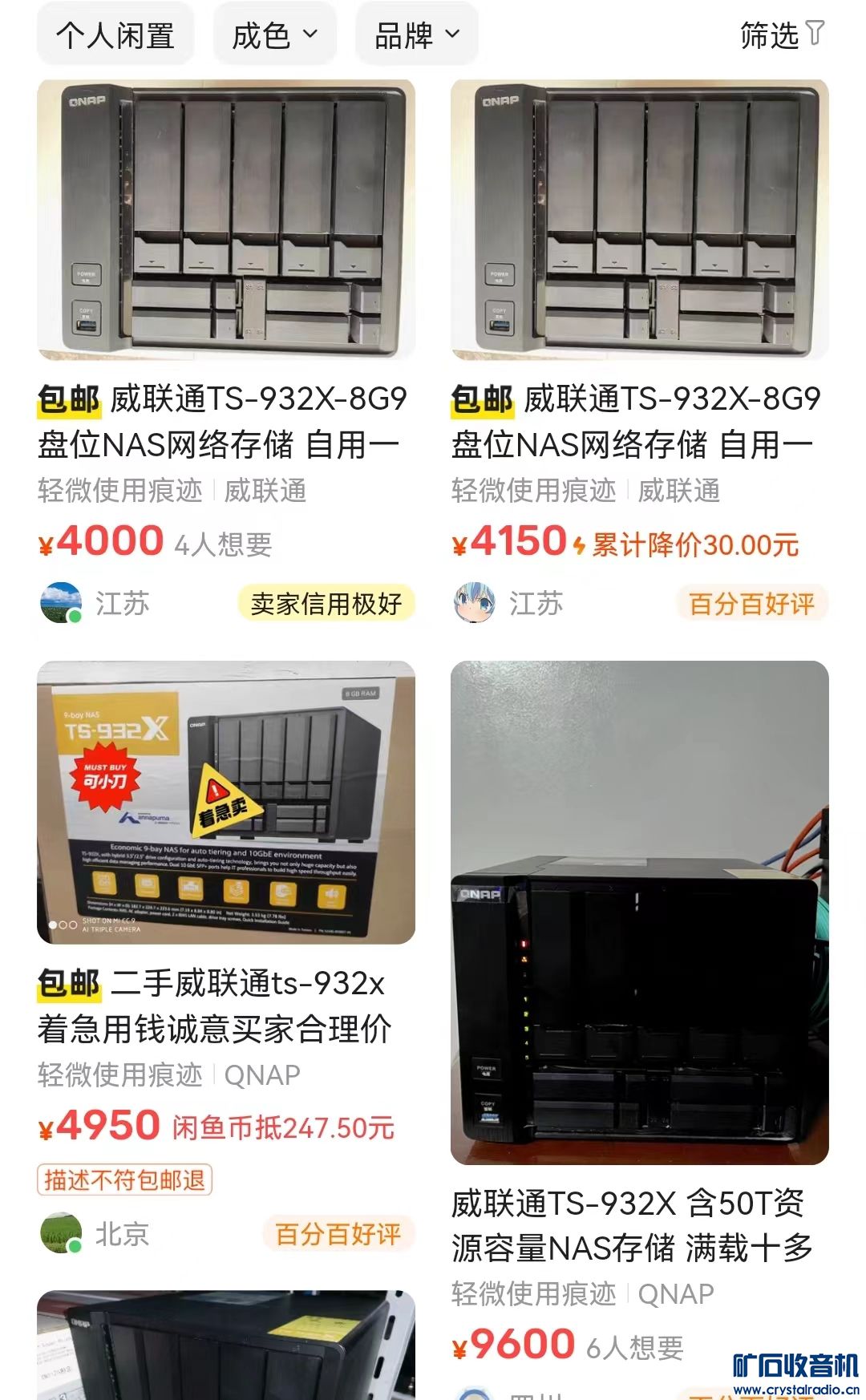Expand the 品牌 dropdown
This screenshot has width=866, height=1400.
point(417,35)
